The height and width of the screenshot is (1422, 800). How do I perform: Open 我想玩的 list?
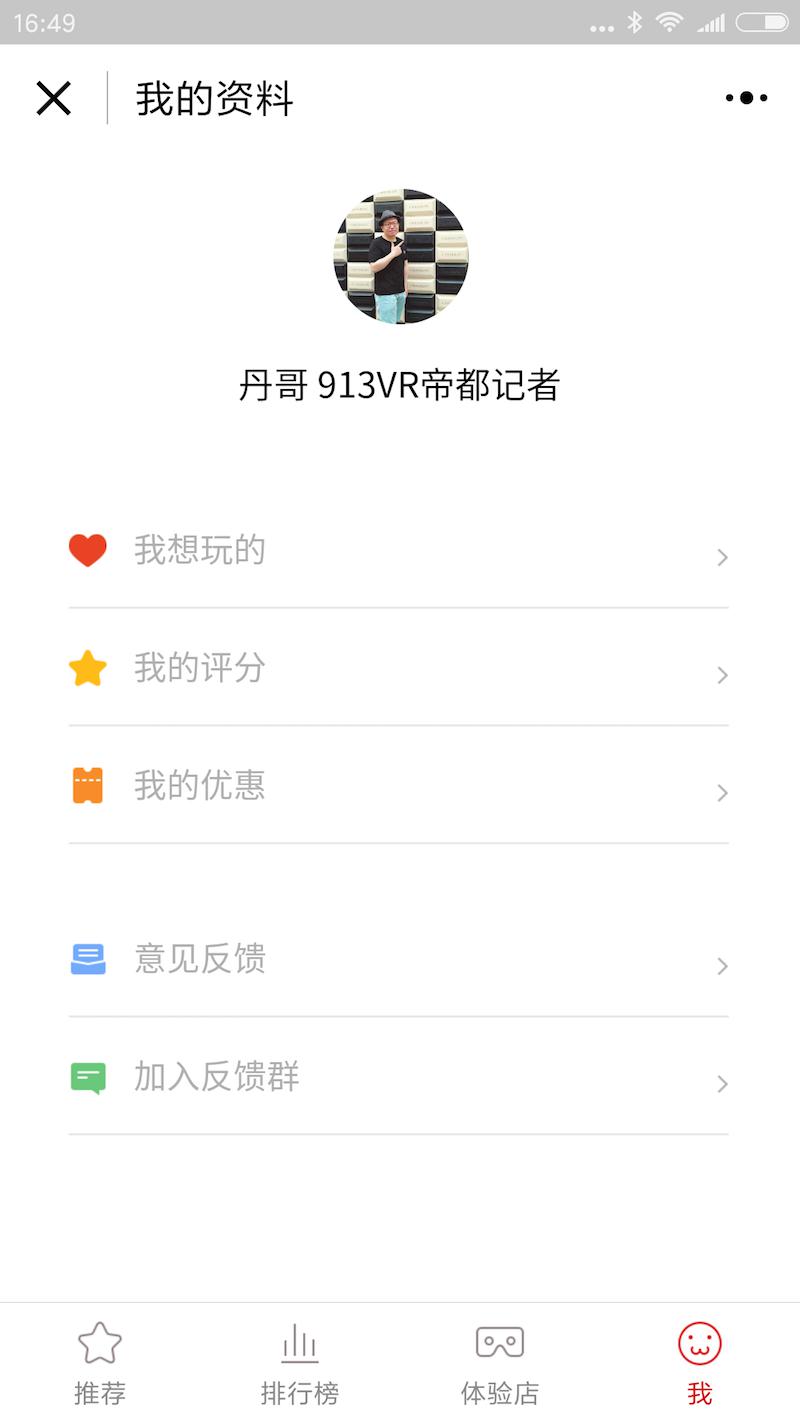398,551
